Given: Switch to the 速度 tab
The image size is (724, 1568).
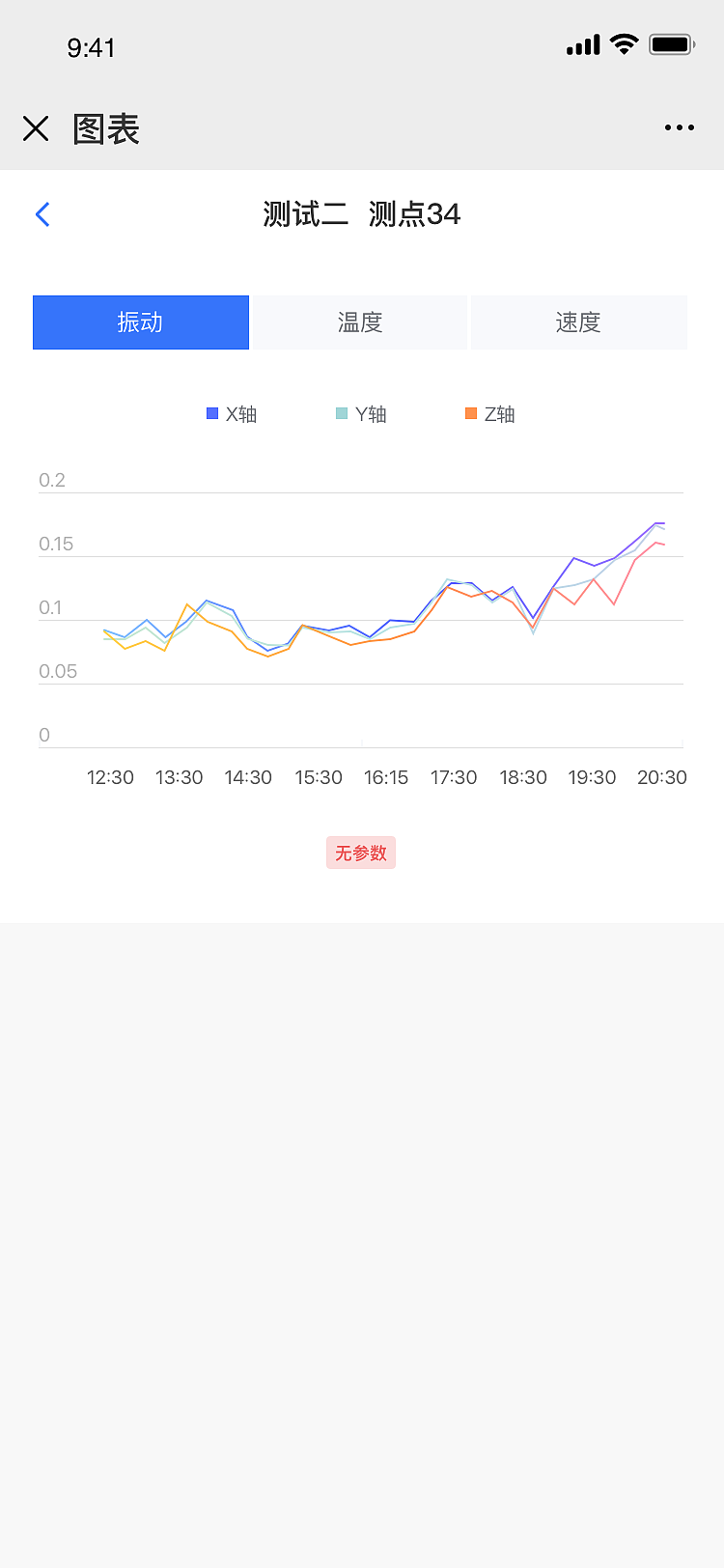Looking at the screenshot, I should (x=578, y=322).
